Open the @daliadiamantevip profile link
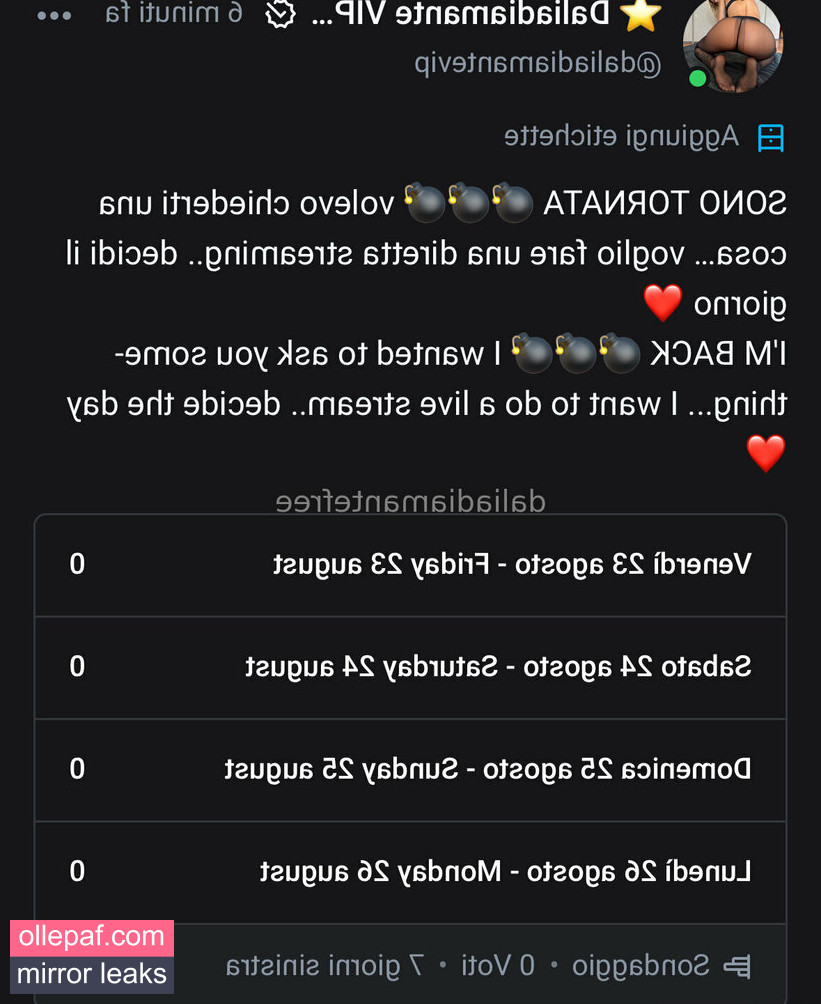Image resolution: width=821 pixels, height=1004 pixels. 537,64
